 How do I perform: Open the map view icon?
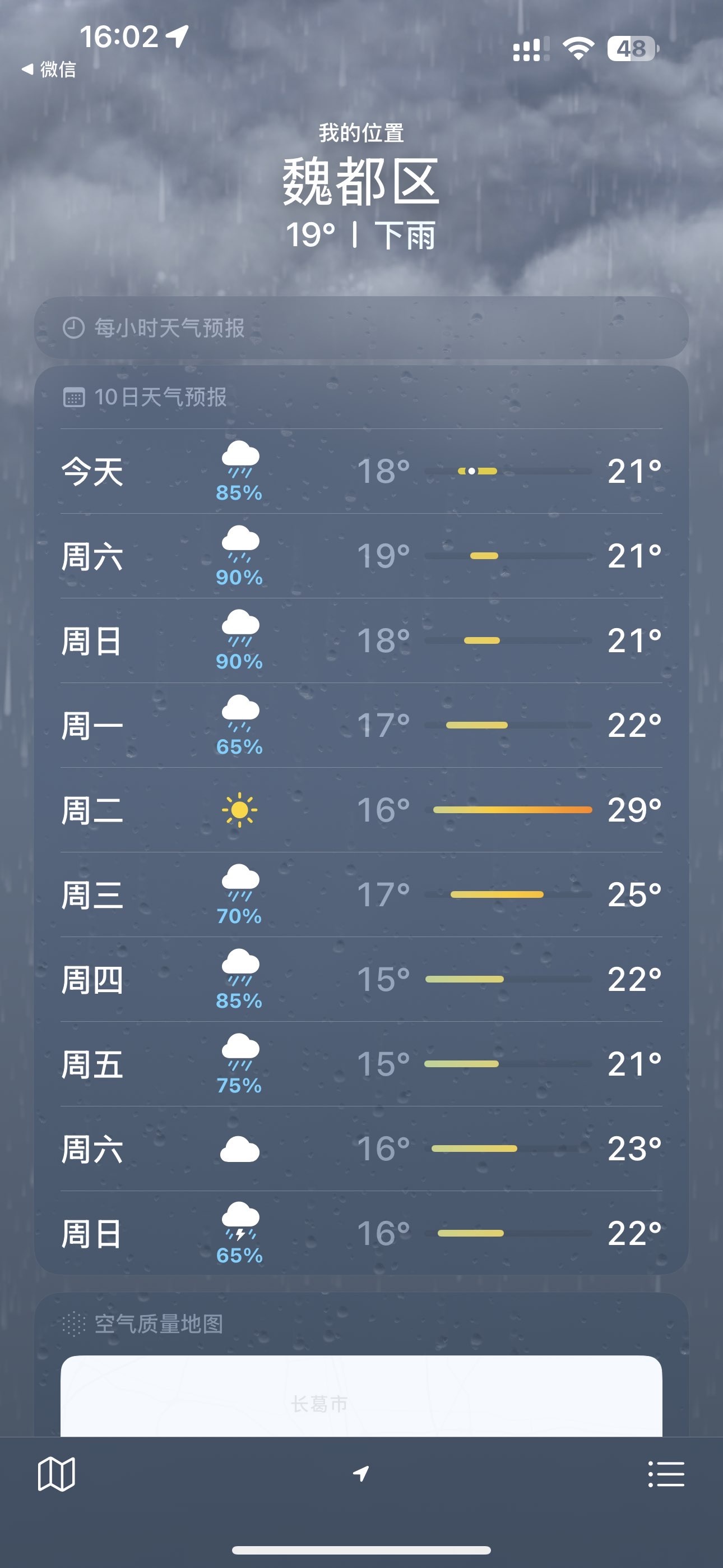56,1474
